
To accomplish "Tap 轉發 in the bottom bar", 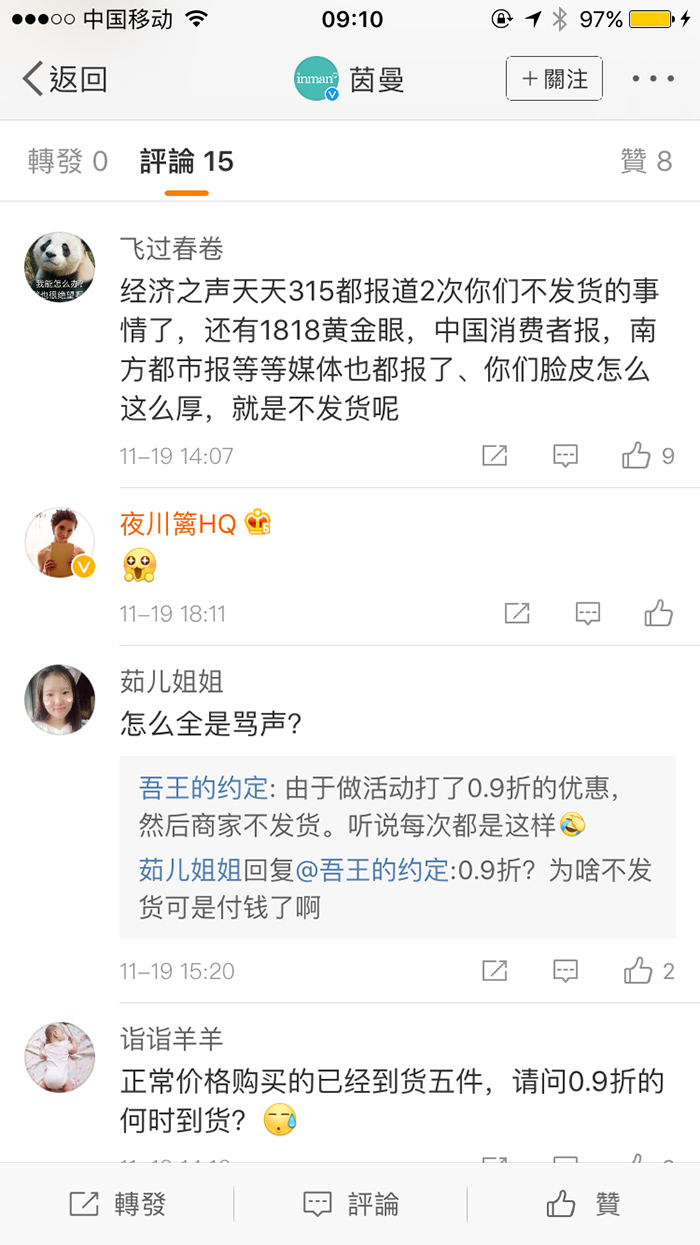I will click(117, 1204).
